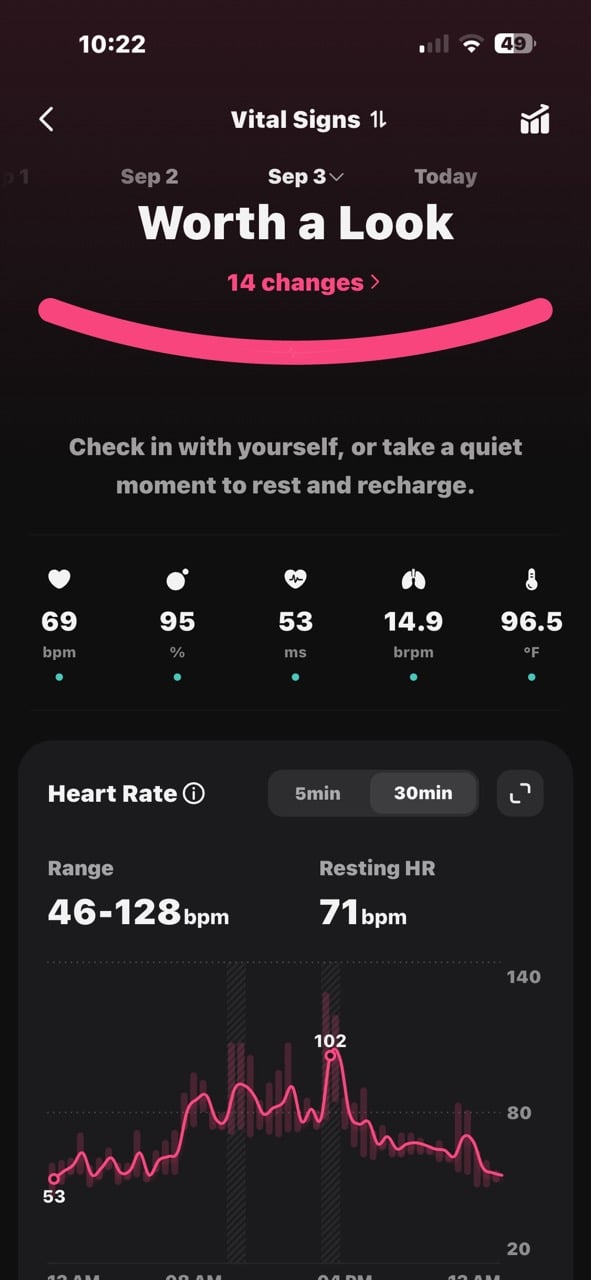Open the trends chart icon
Image resolution: width=591 pixels, height=1280 pixels.
tap(535, 119)
